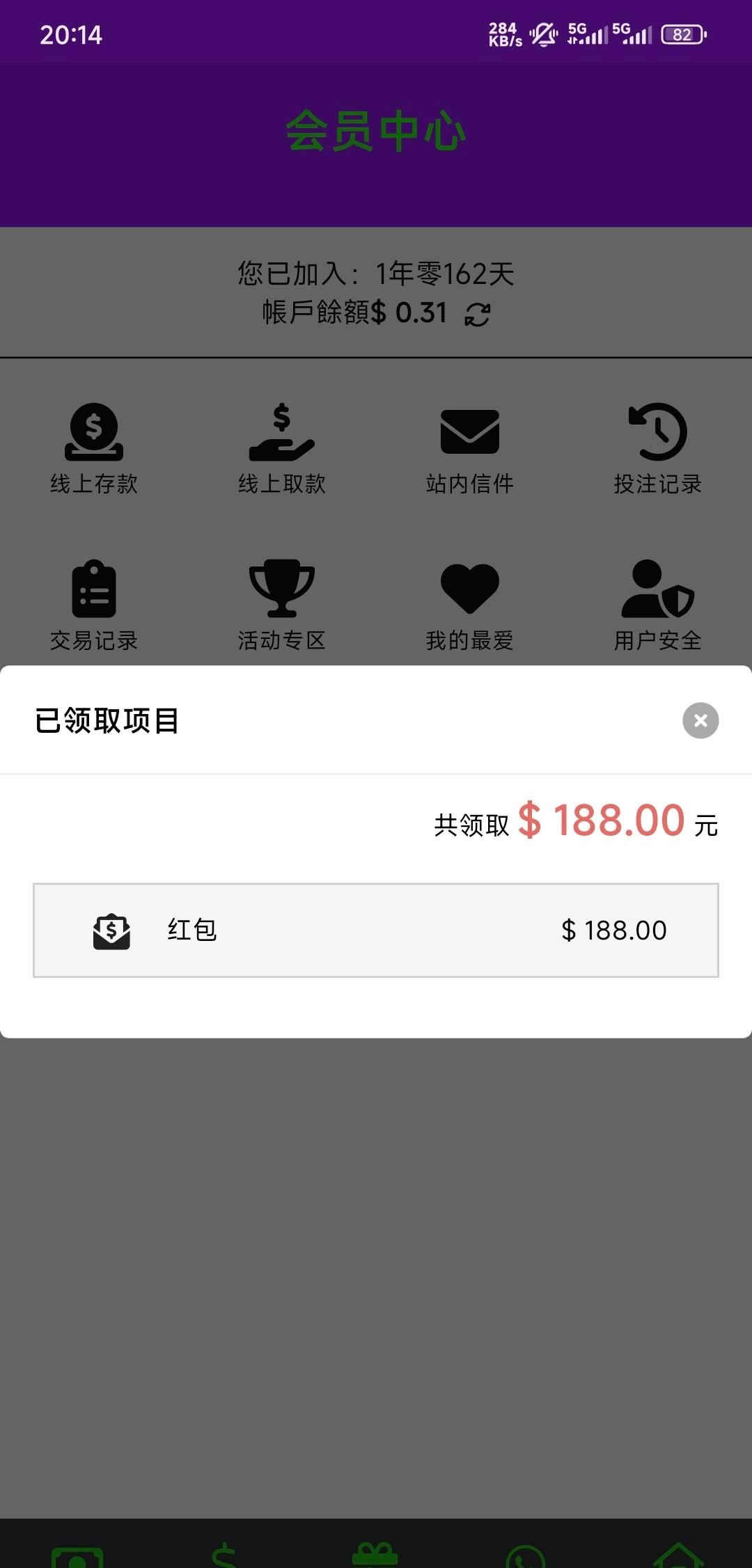
Task: View 投注记录 betting history
Action: pos(658,449)
